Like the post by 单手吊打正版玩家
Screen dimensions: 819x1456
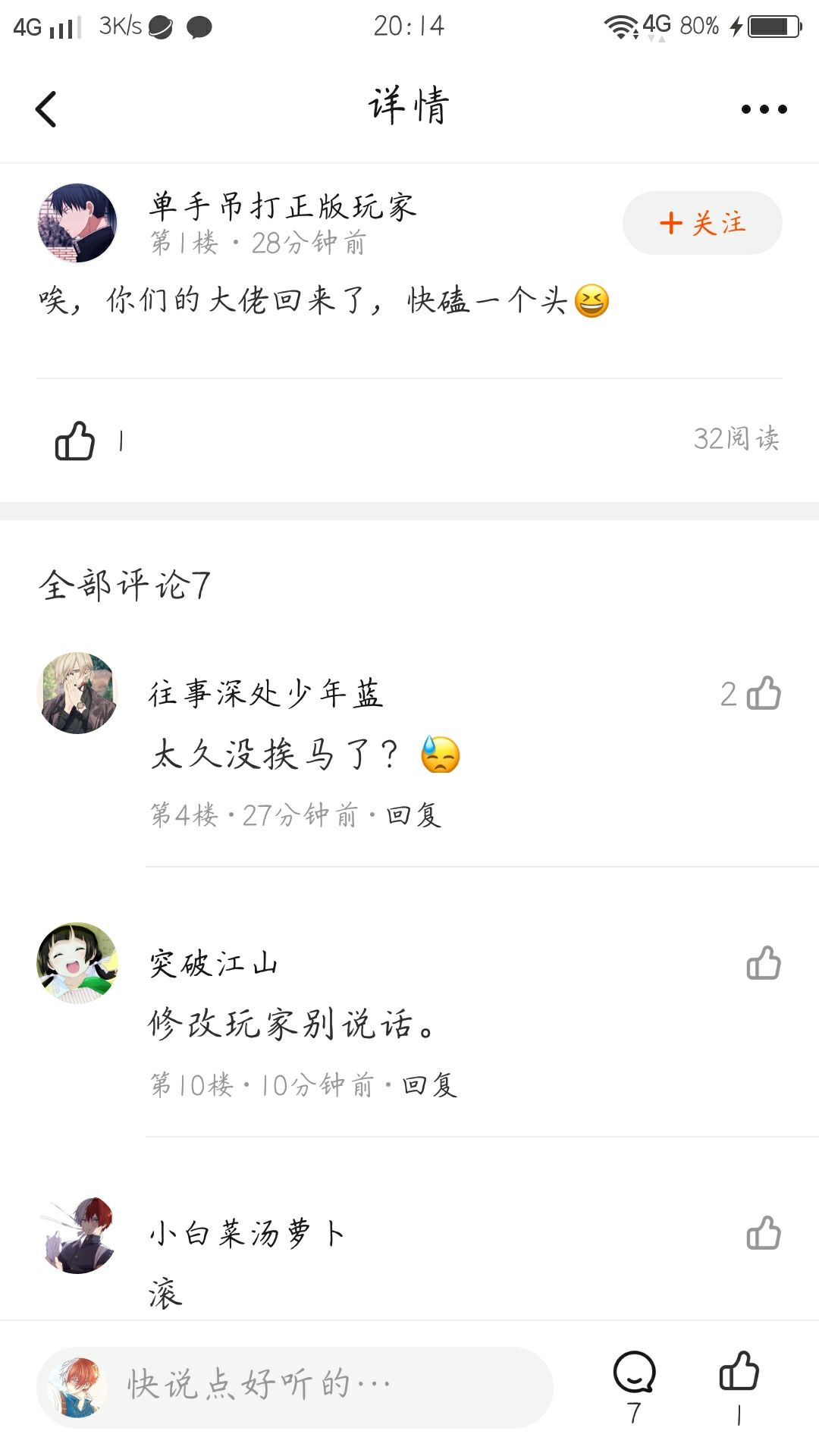tap(75, 441)
